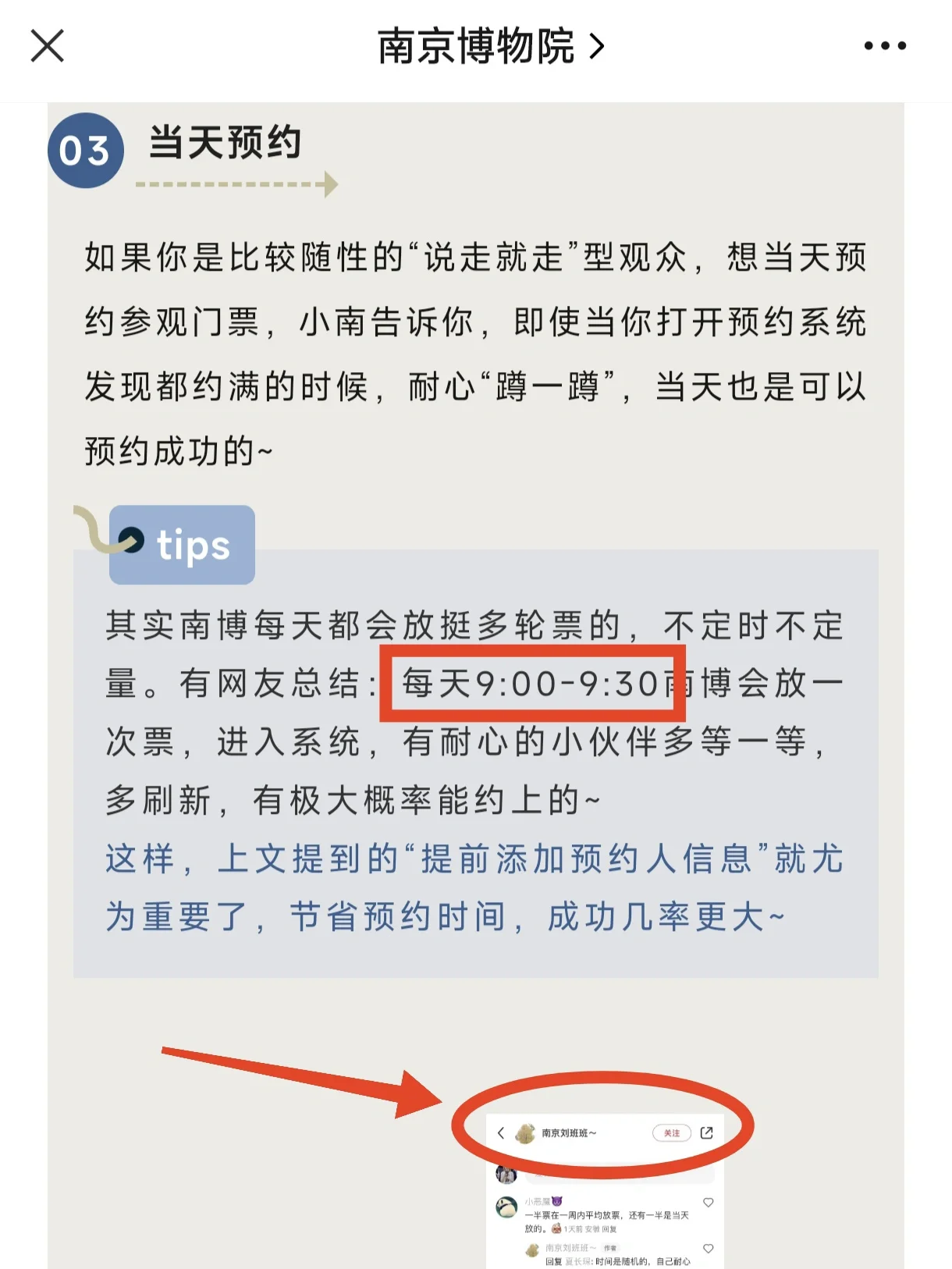Open the three-dot more options menu

point(885,46)
